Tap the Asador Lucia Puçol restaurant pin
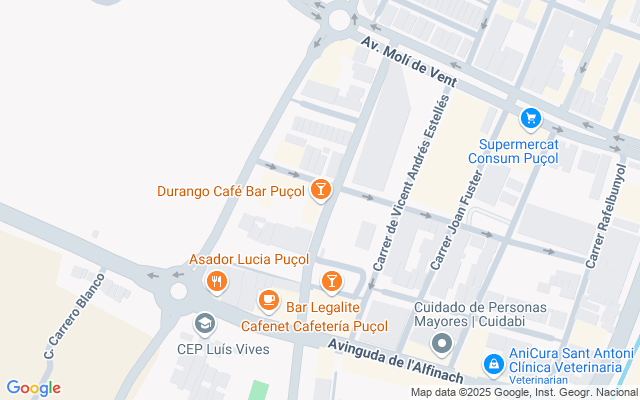The width and height of the screenshot is (640, 400). [x=216, y=282]
